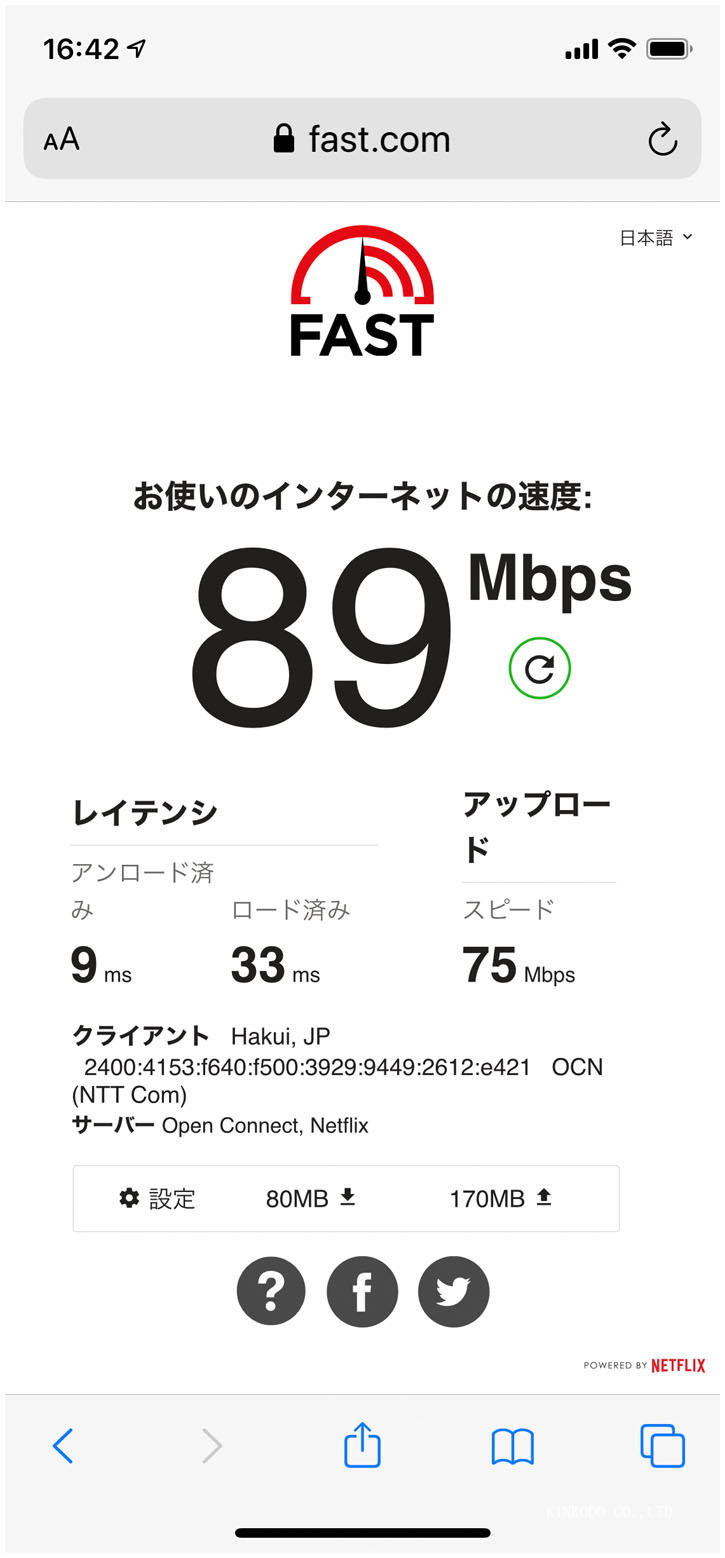The width and height of the screenshot is (725, 1558).
Task: Open the Netflix link
Action: click(676, 1363)
